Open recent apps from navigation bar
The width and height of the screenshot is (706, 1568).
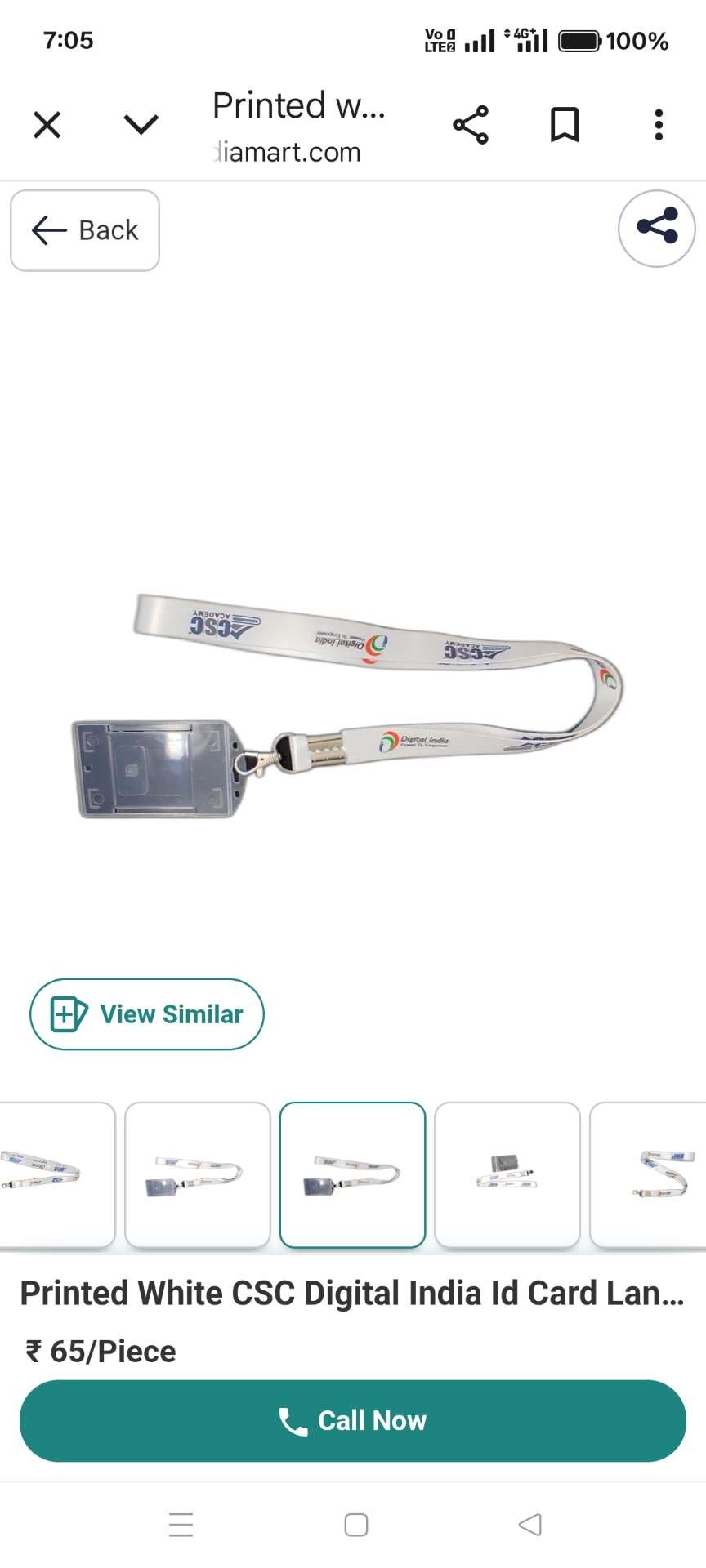181,1524
